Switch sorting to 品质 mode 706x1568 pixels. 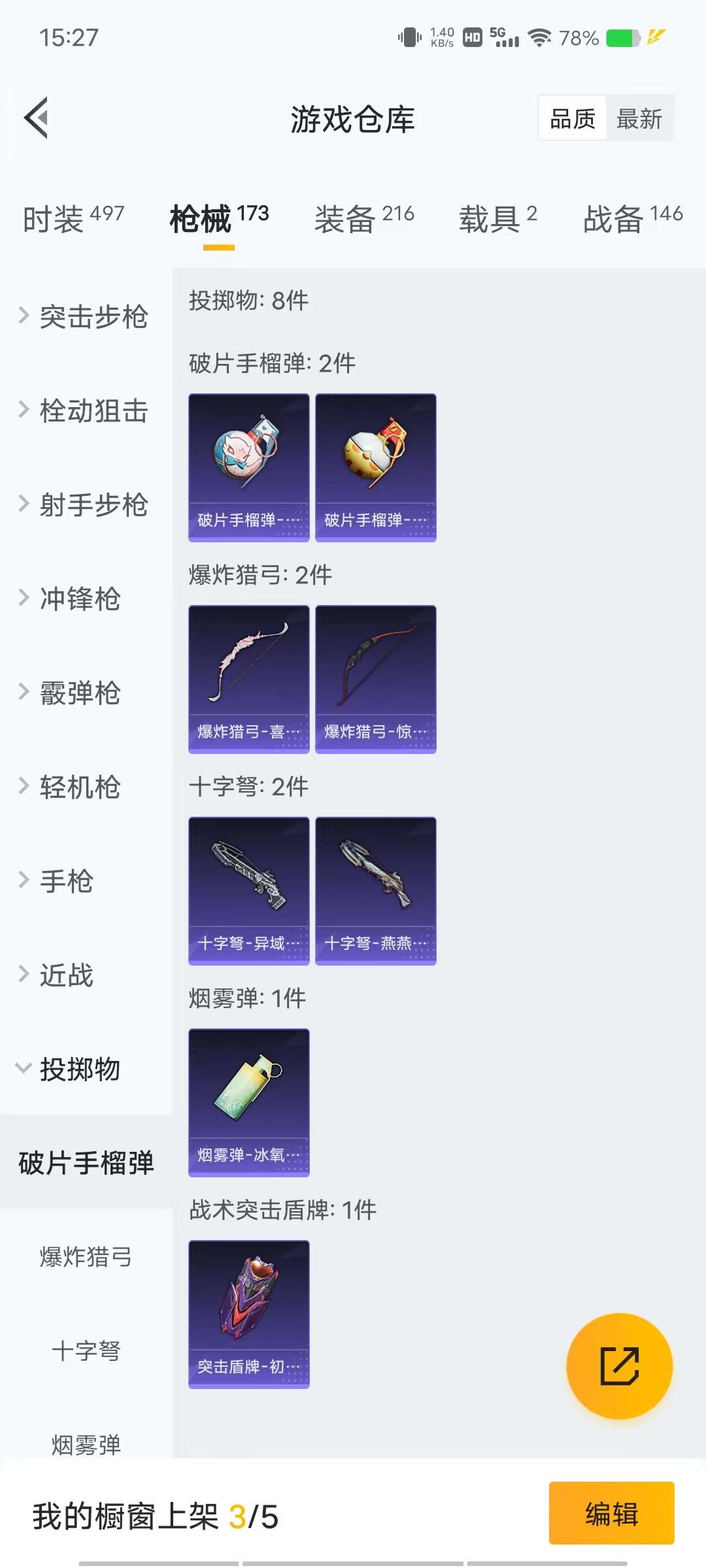571,118
